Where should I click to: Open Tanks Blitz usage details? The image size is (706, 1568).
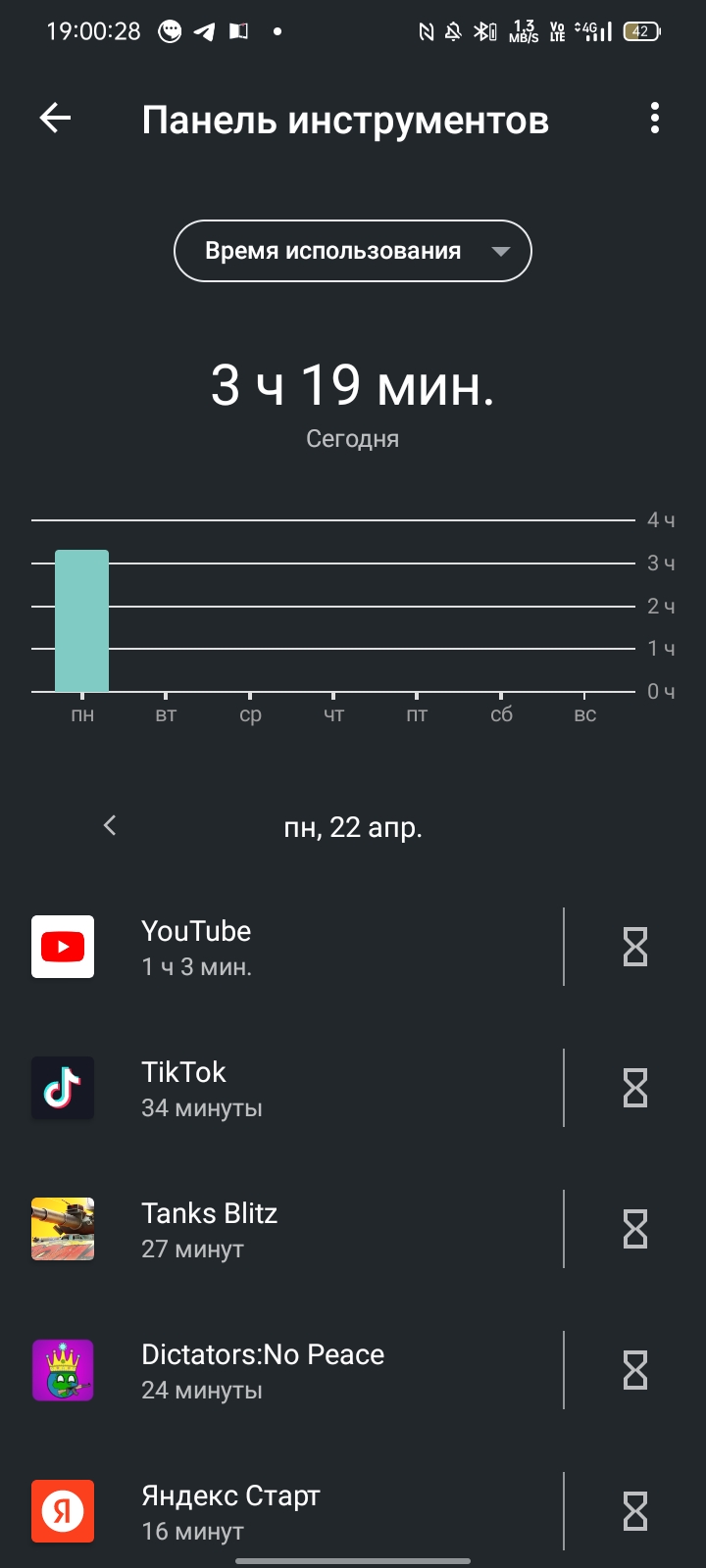tap(294, 1229)
